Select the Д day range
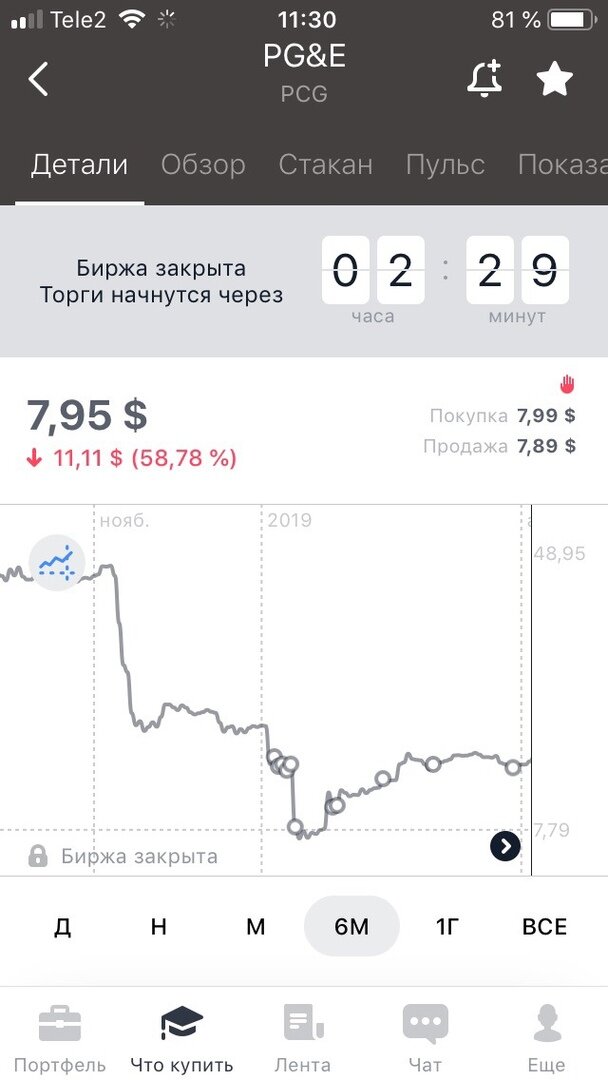Screen dimensions: 608x1080 tap(62, 927)
